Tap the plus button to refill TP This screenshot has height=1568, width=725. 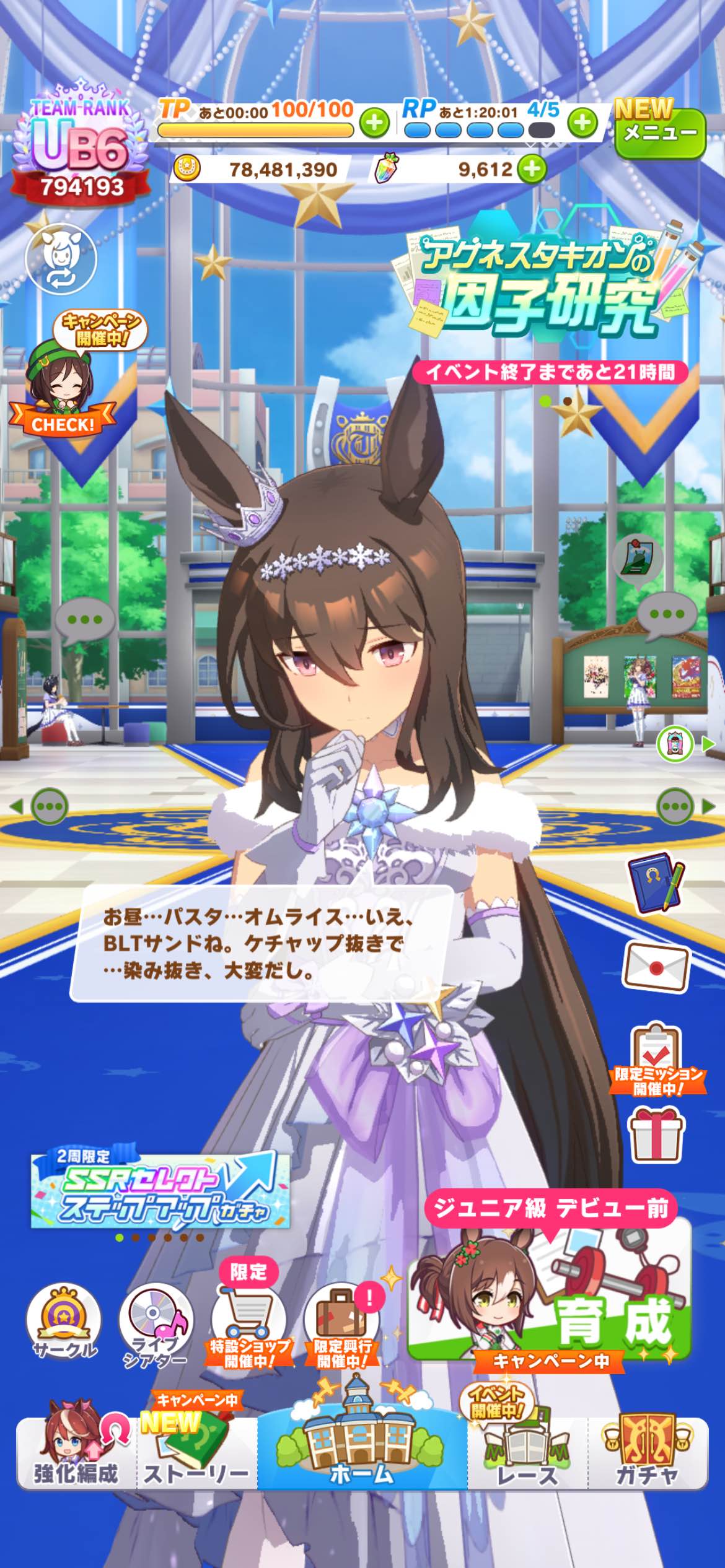(x=374, y=123)
